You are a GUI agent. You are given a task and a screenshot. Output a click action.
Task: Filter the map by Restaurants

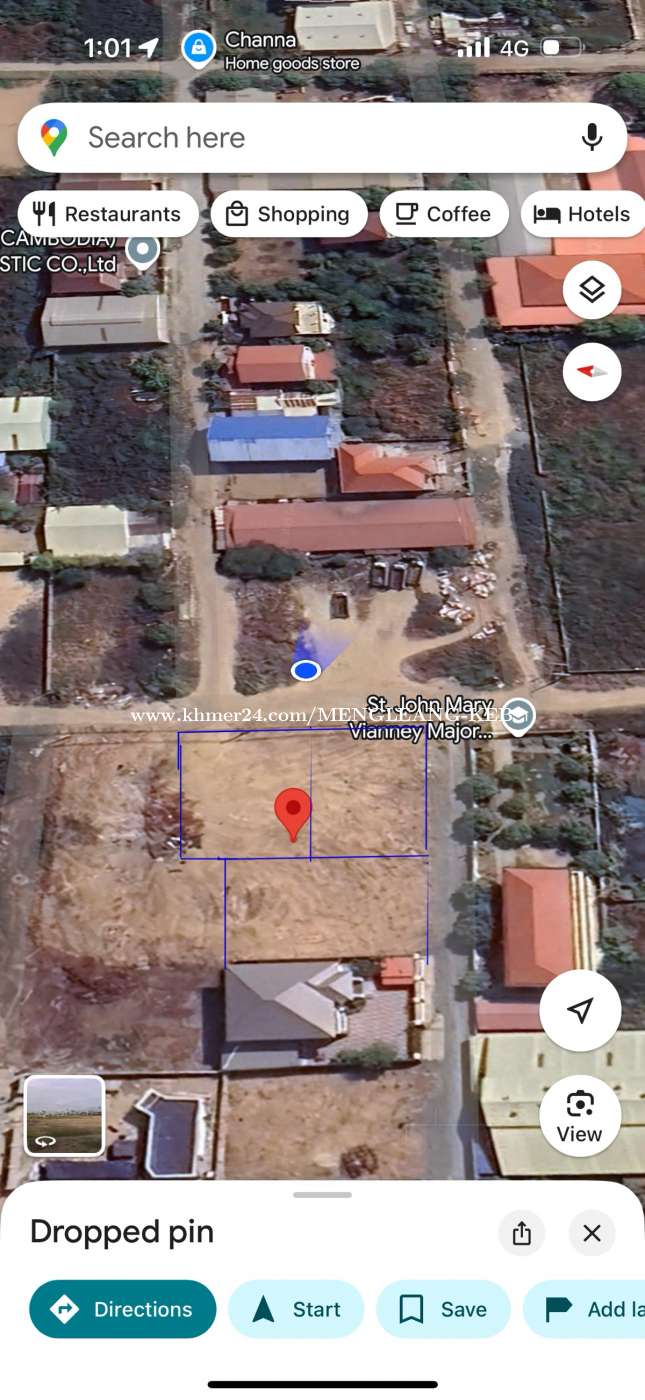(x=108, y=214)
